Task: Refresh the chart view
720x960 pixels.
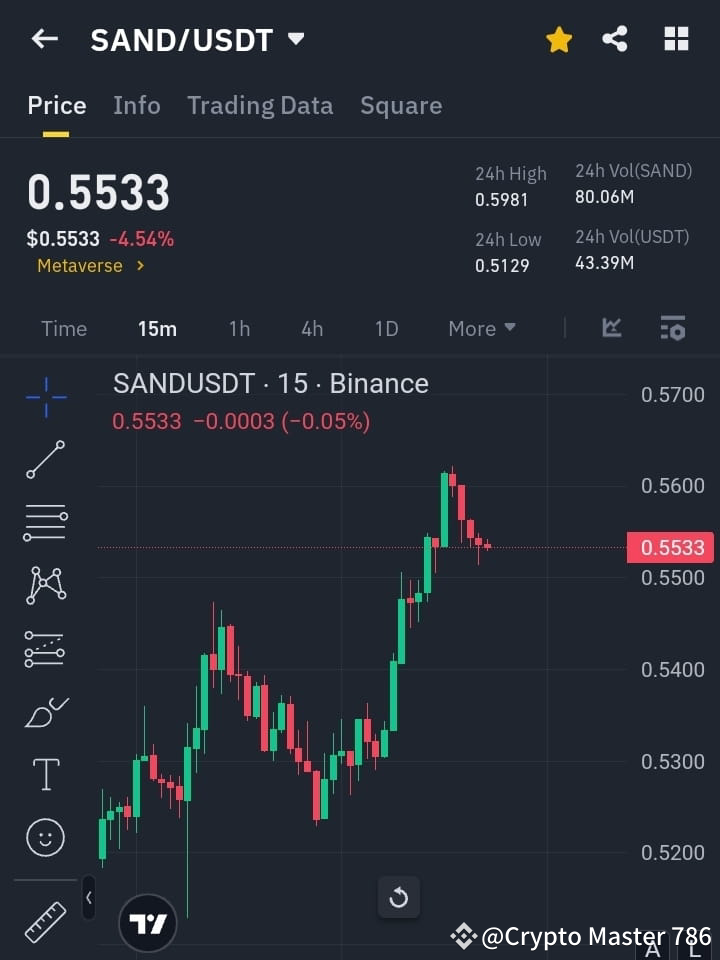Action: pos(399,897)
